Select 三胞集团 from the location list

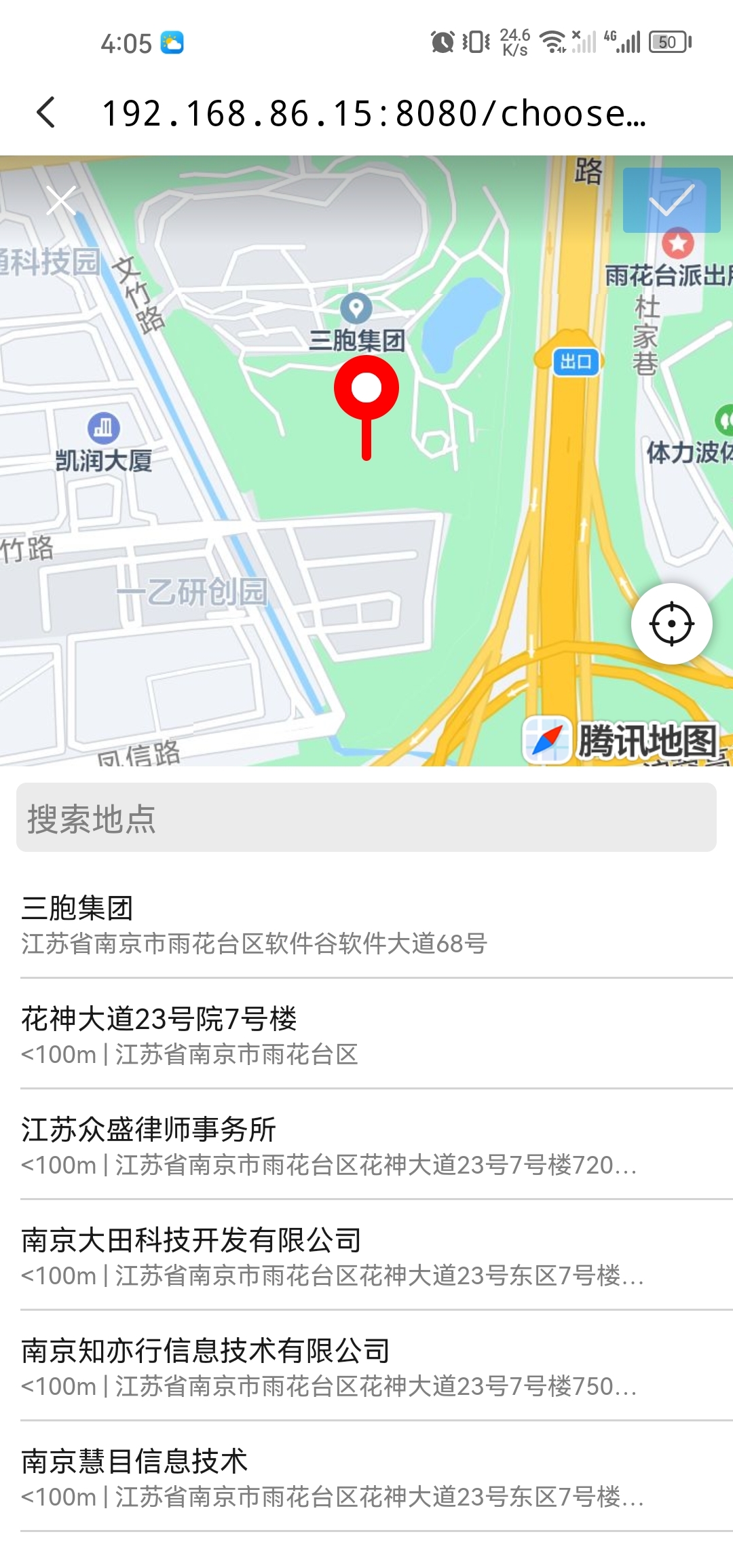tap(366, 924)
